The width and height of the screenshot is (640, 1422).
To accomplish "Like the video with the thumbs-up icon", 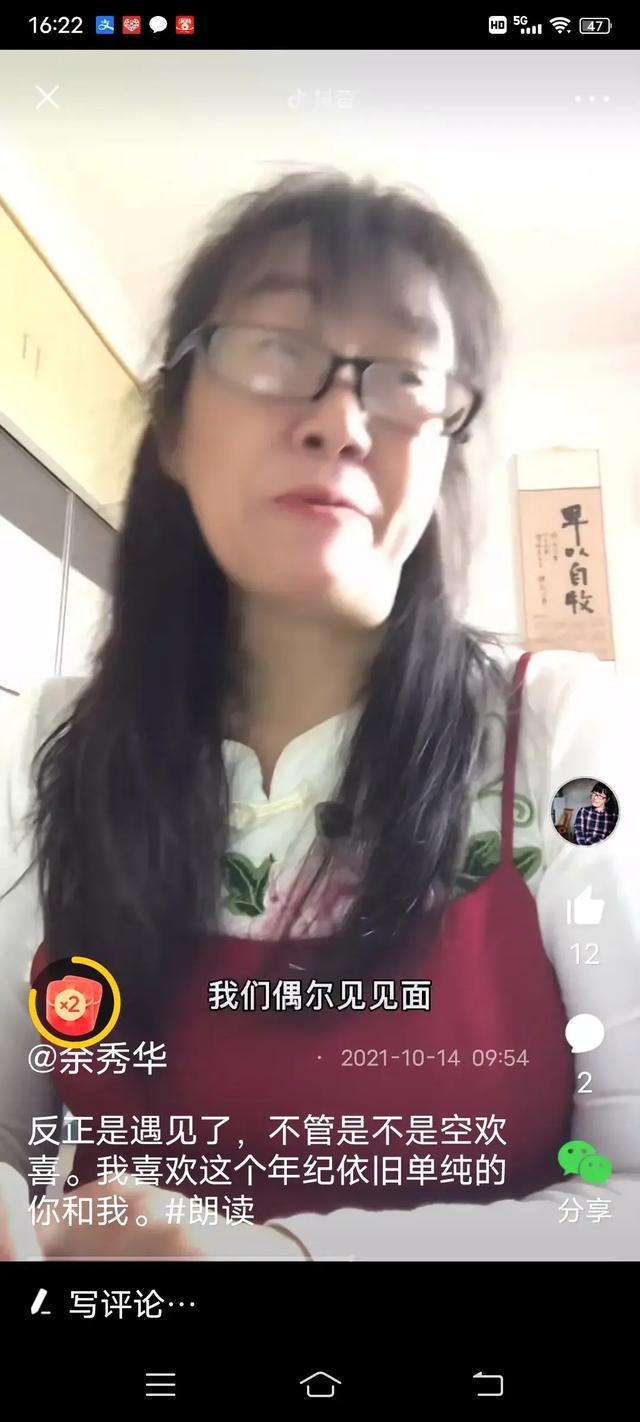I will point(585,907).
